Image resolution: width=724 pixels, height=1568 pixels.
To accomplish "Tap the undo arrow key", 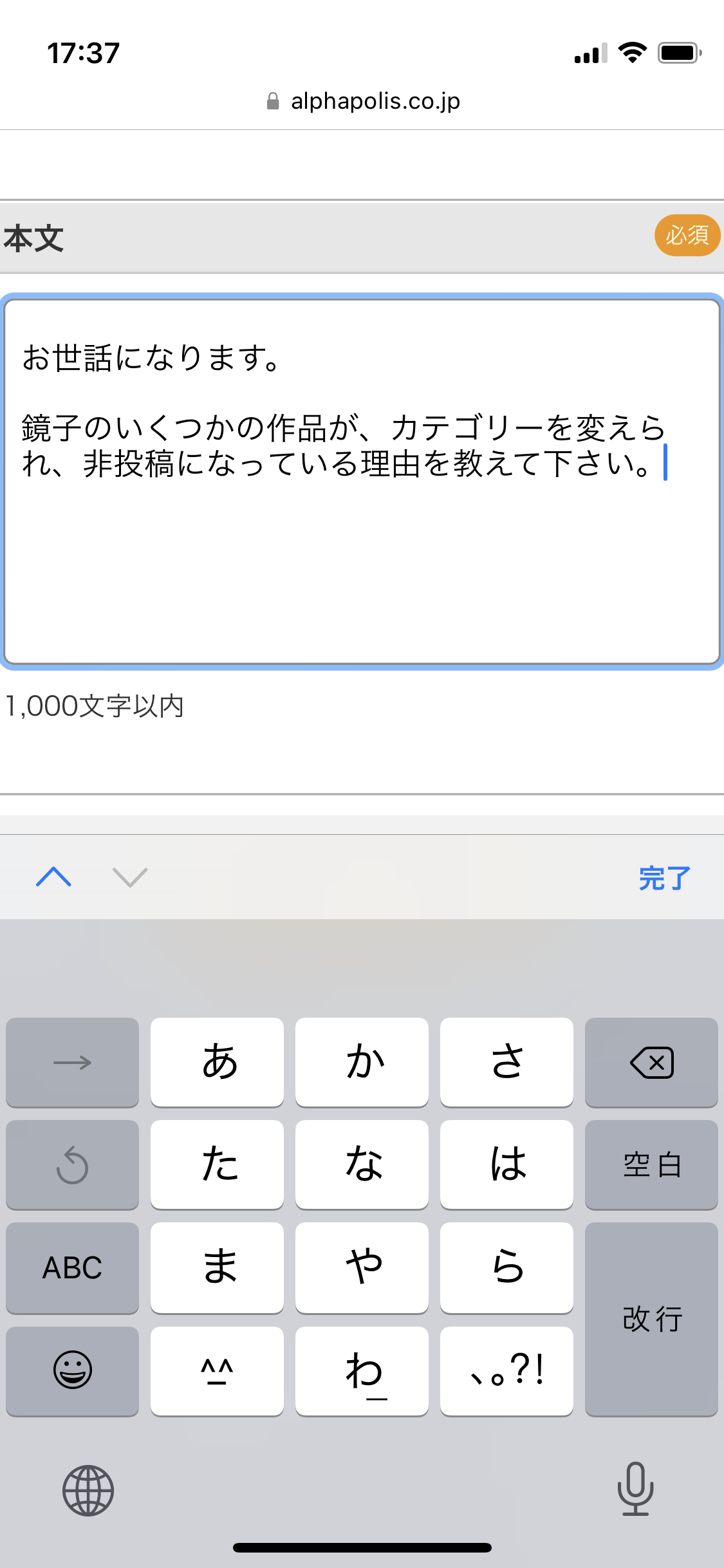I will coord(72,1164).
